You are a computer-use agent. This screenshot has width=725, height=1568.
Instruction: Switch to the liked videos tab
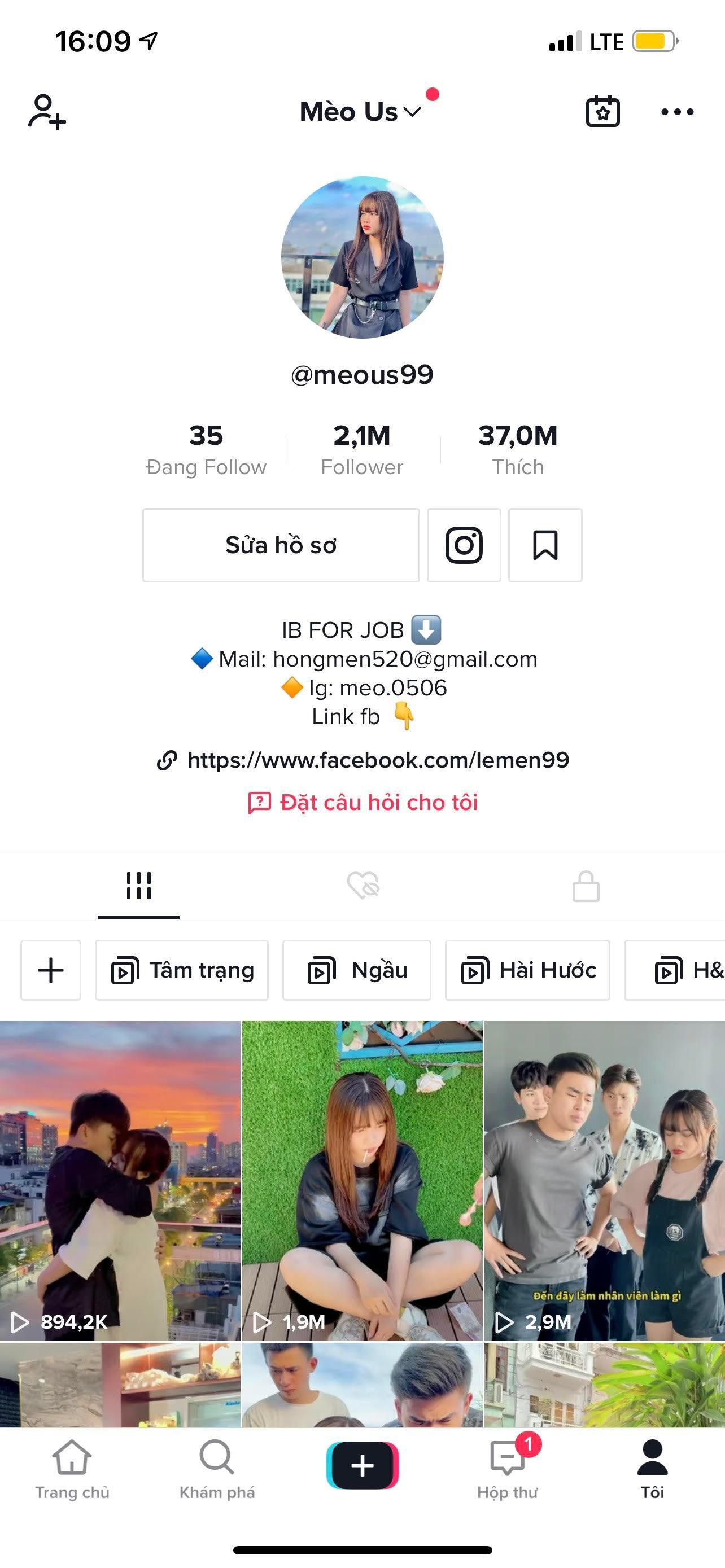363,886
